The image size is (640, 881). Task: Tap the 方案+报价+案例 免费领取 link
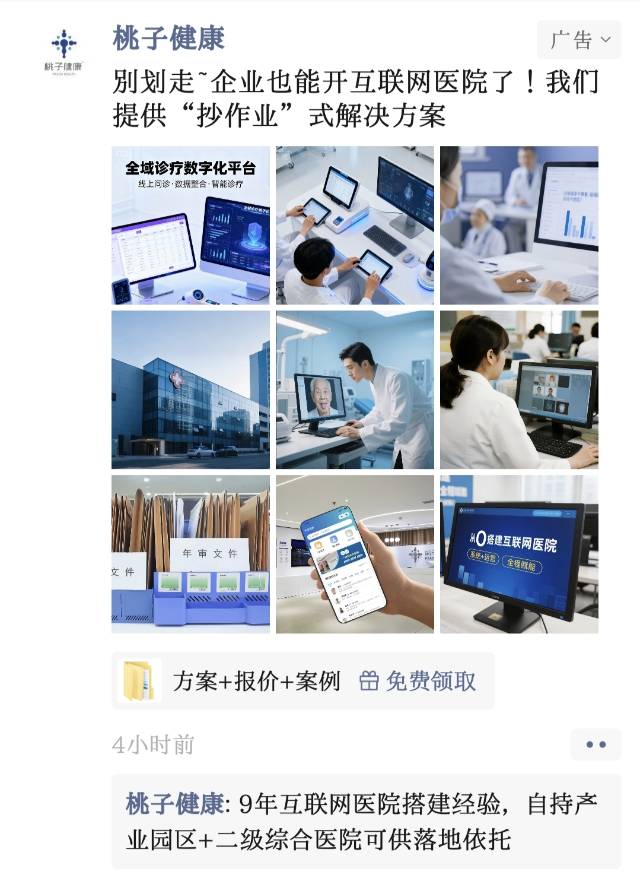pyautogui.click(x=302, y=681)
